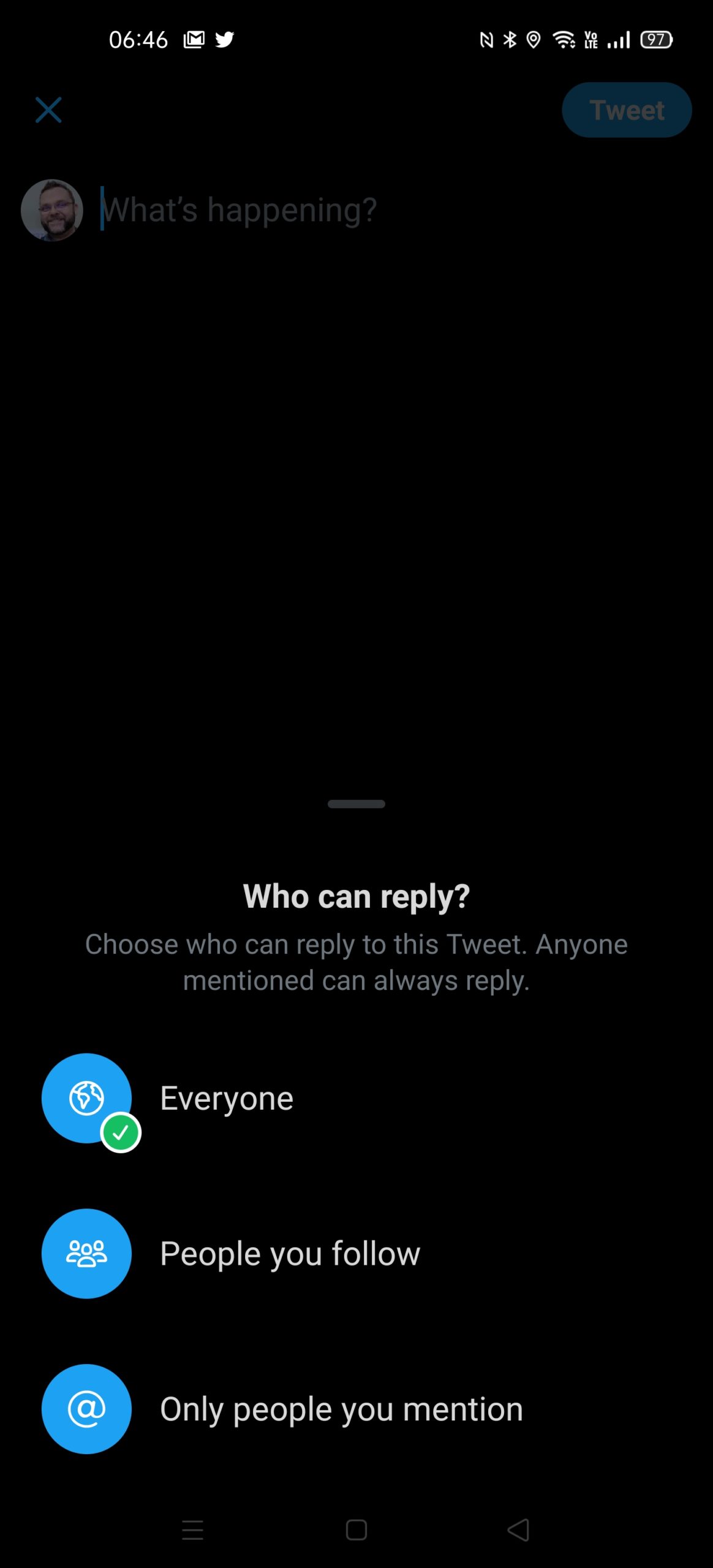Select Only people you mention

point(356,1409)
